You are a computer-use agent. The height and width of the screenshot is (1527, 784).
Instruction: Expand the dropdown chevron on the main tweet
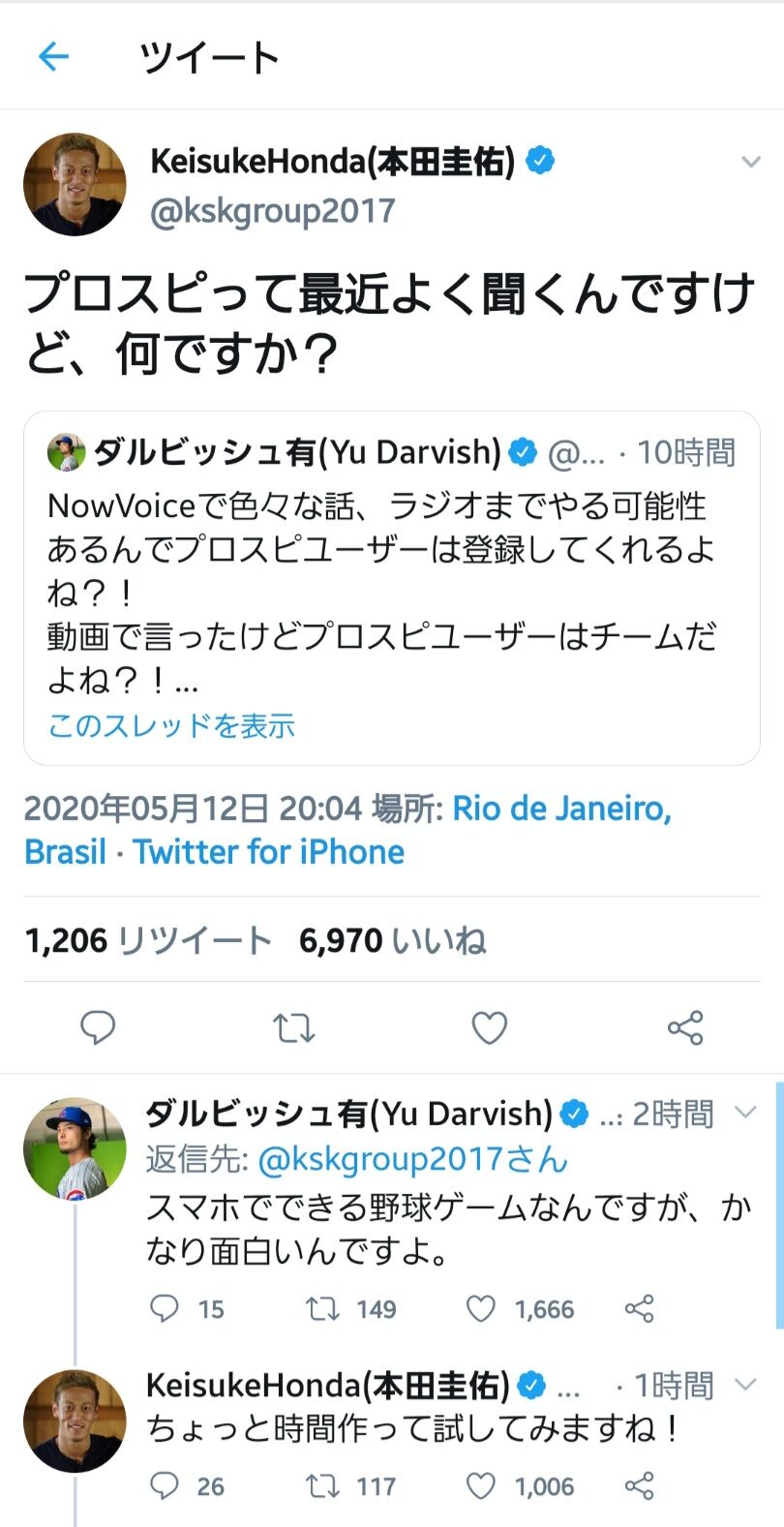click(x=750, y=163)
